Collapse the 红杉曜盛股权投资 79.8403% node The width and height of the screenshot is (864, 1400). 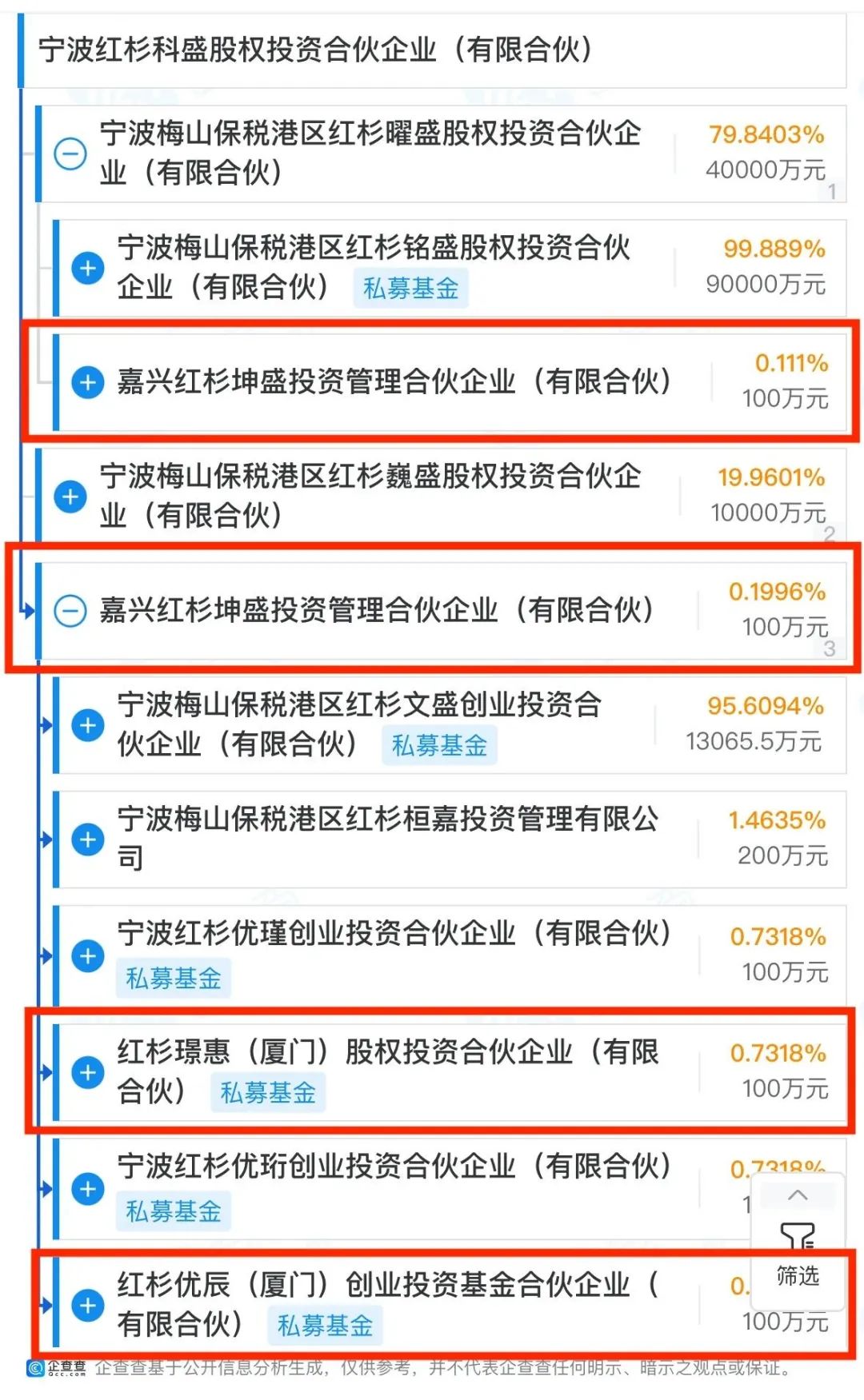70,153
